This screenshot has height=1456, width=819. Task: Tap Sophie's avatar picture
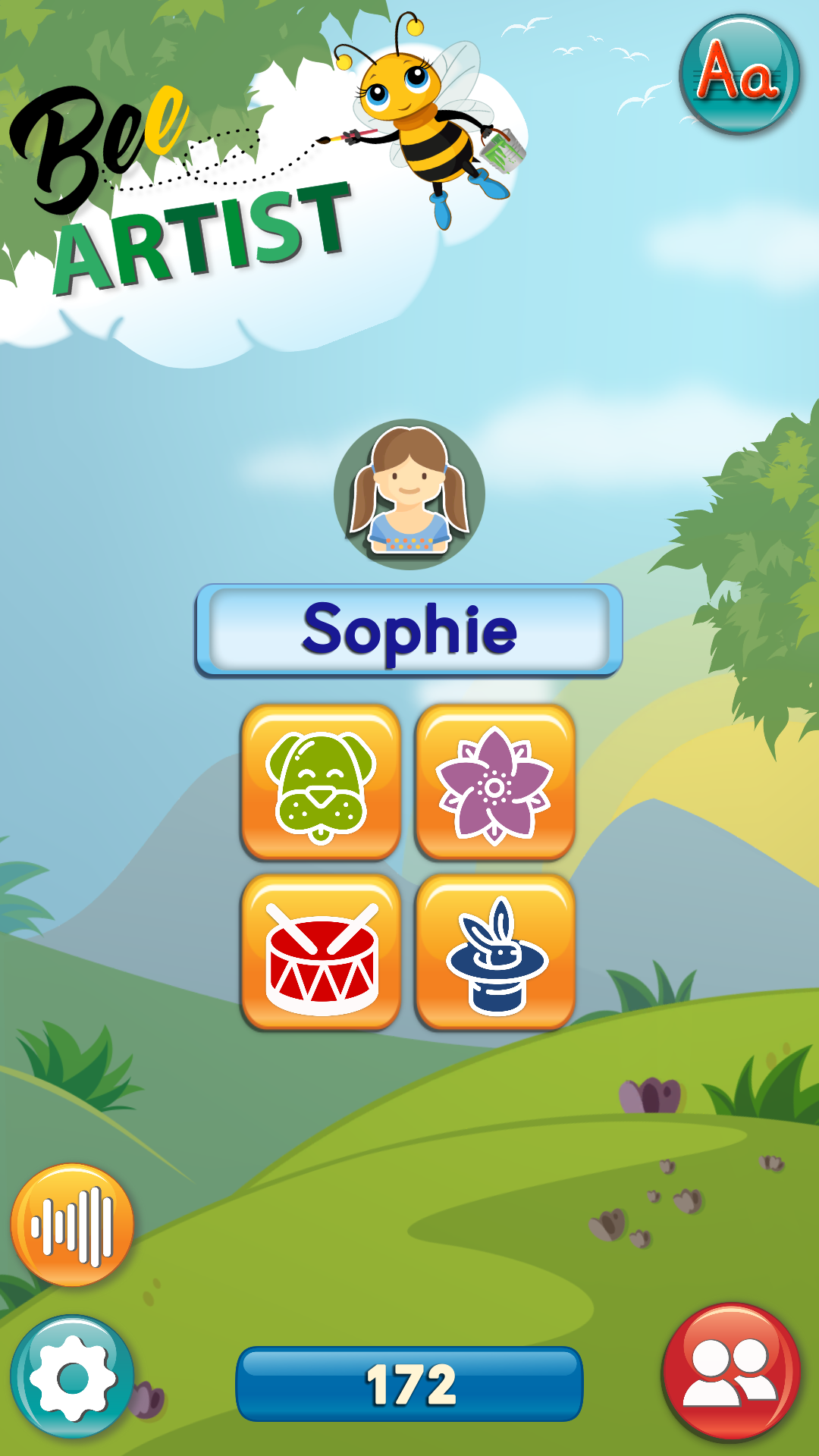click(409, 494)
